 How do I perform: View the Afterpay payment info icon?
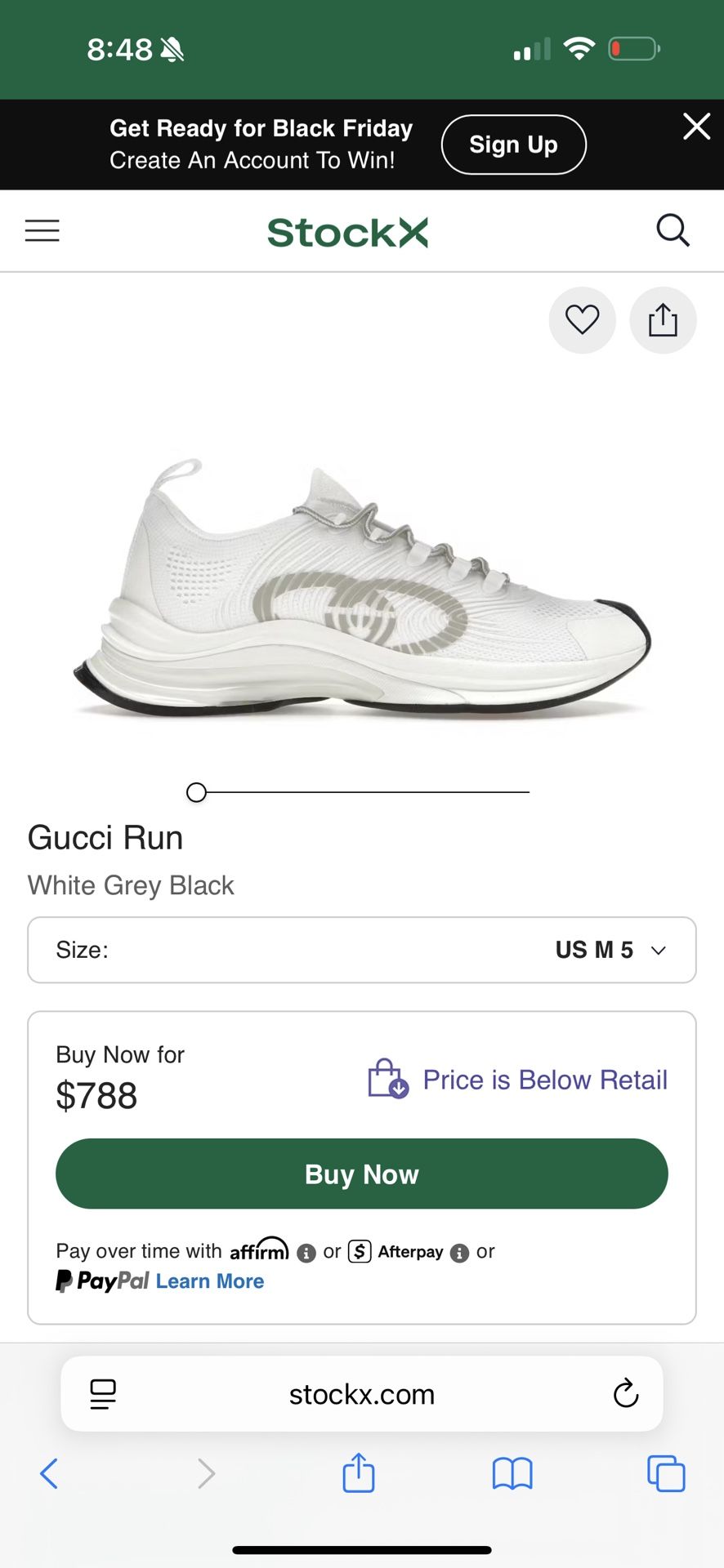pos(459,1252)
